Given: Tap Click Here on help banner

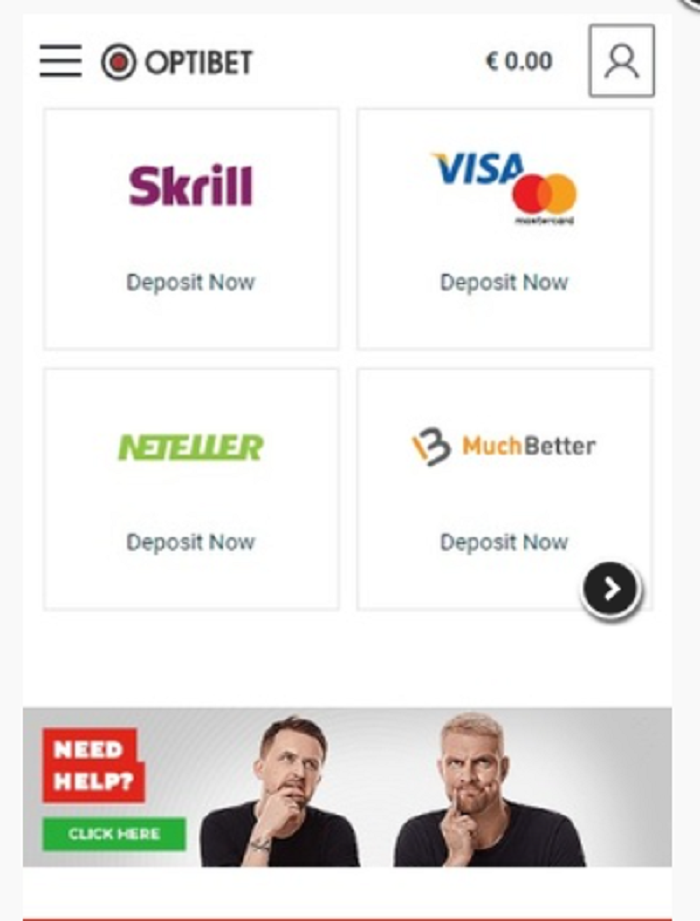Looking at the screenshot, I should tap(114, 834).
